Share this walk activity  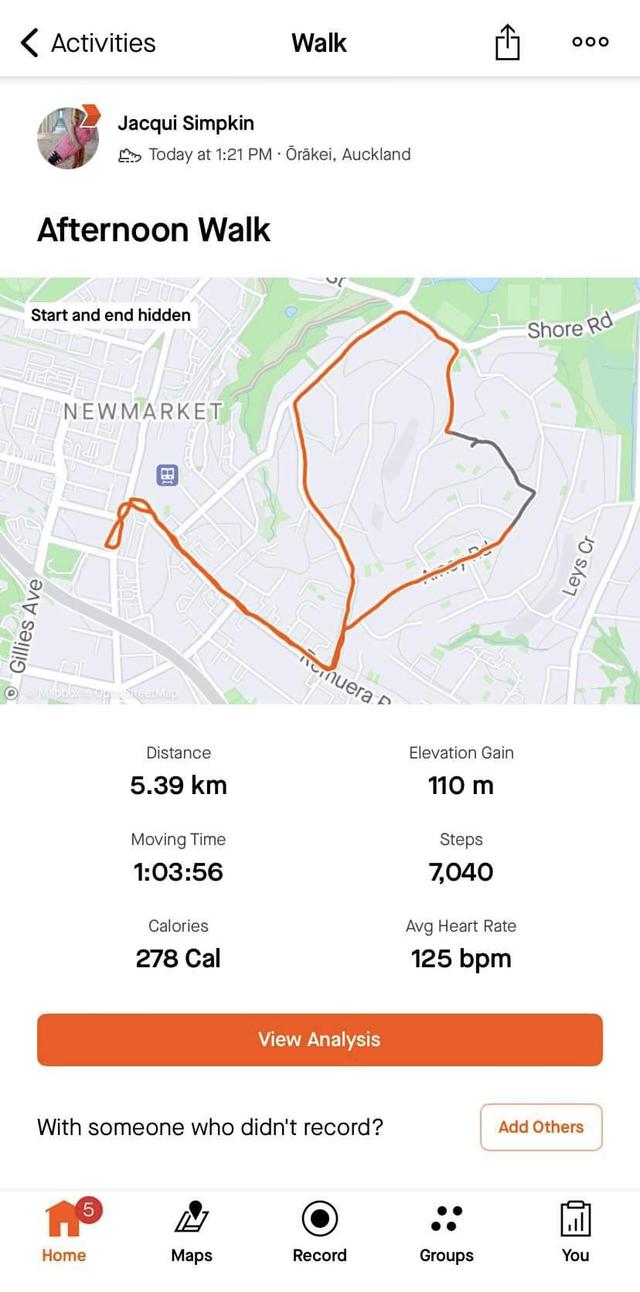(x=508, y=42)
